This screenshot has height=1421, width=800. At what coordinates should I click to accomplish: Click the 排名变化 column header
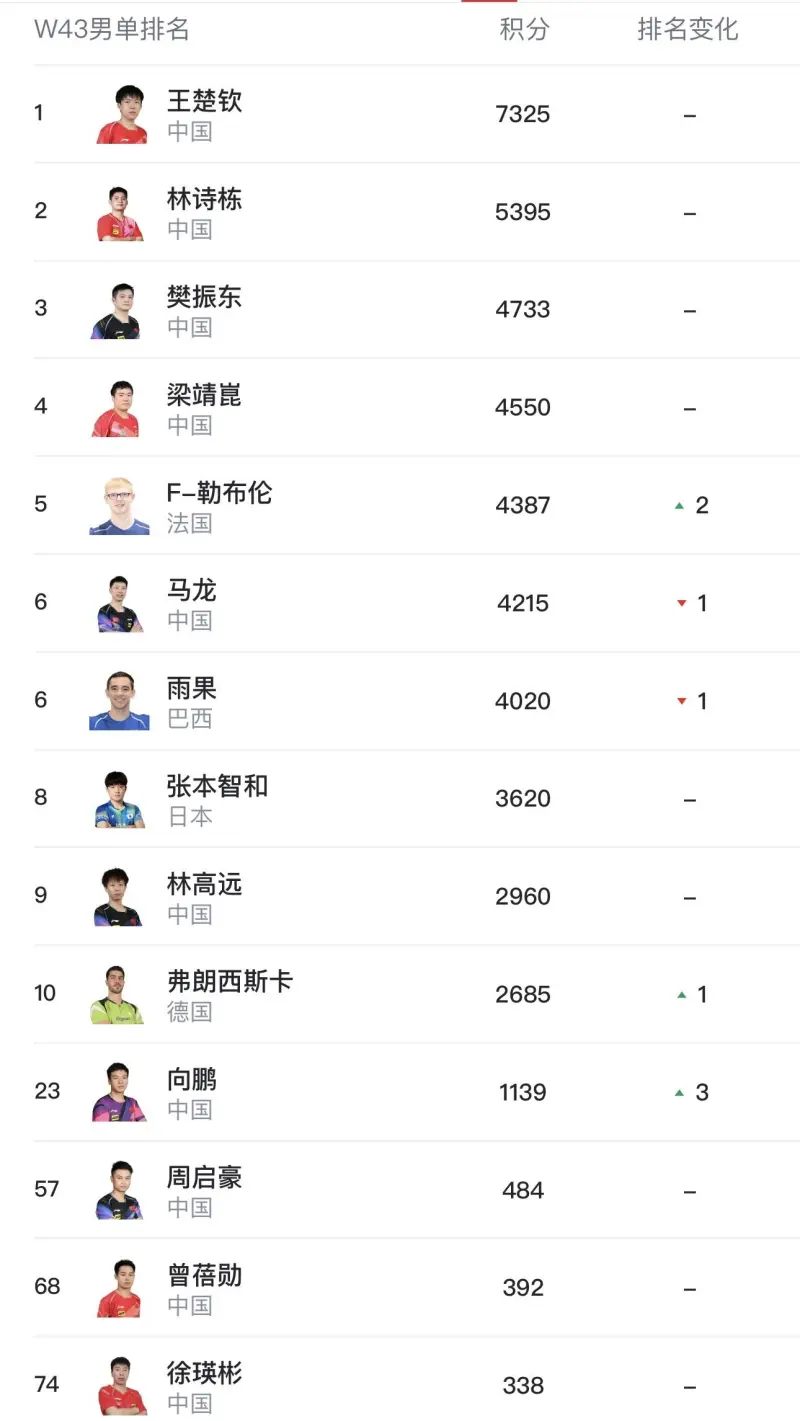[x=687, y=30]
